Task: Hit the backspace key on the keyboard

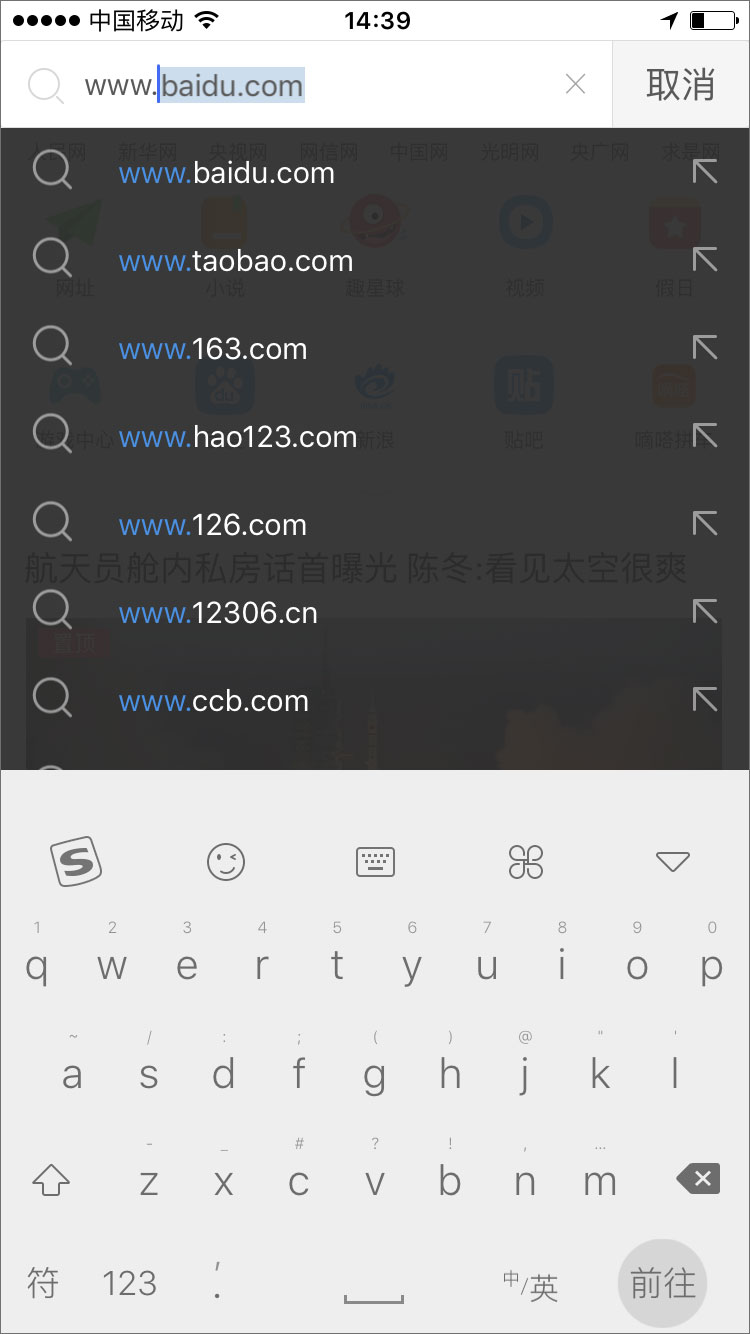Action: click(x=698, y=1179)
